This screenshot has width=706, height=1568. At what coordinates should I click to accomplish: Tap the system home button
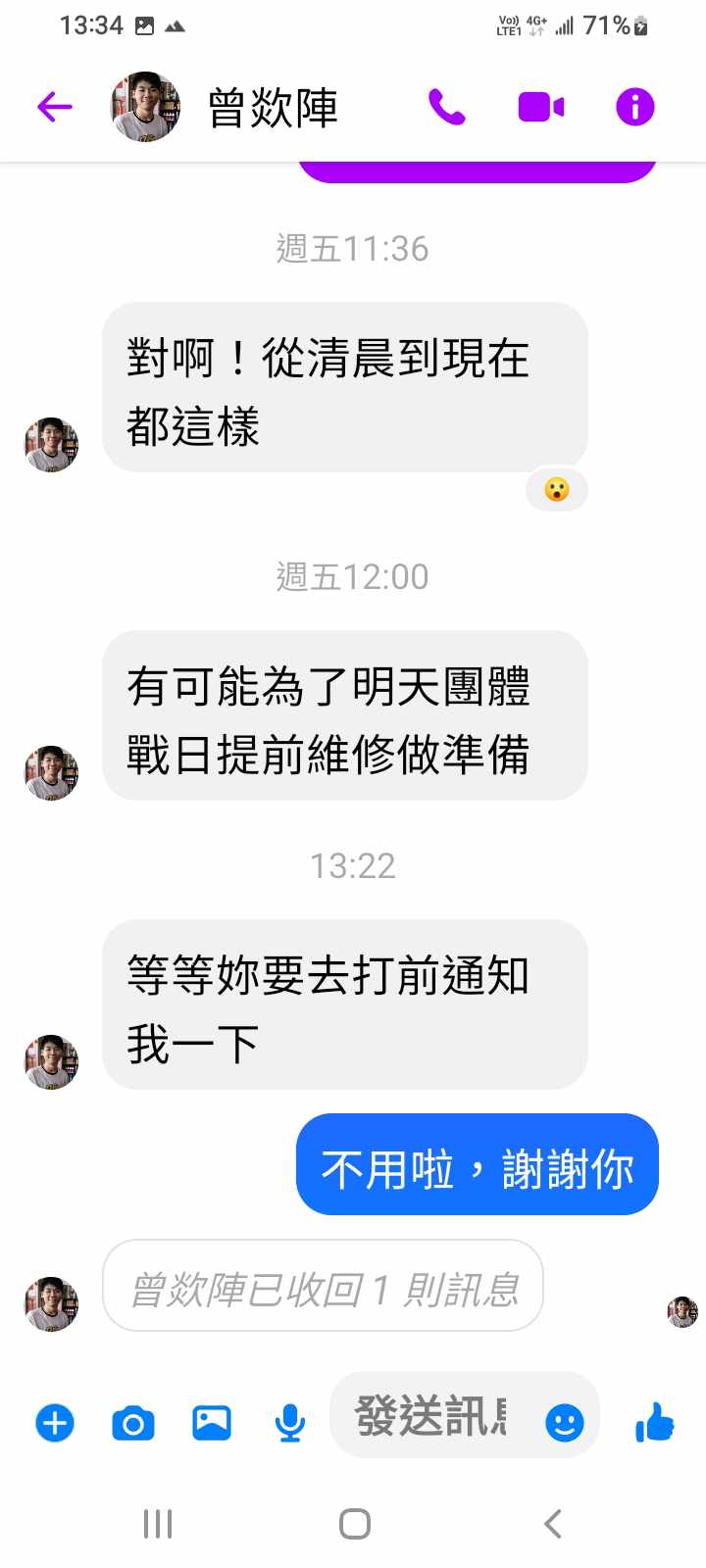click(354, 1524)
